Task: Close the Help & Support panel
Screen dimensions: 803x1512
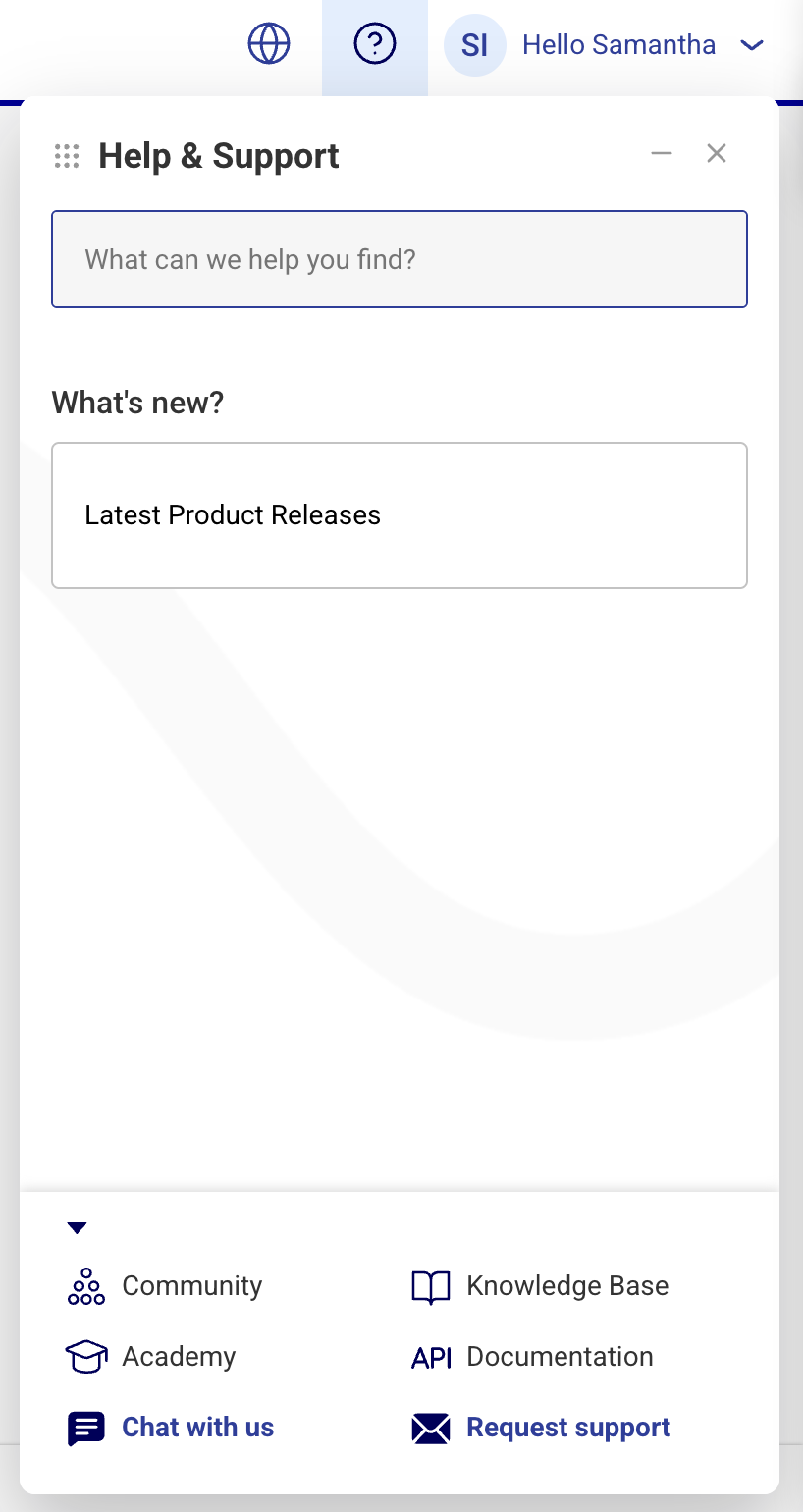Action: [717, 153]
